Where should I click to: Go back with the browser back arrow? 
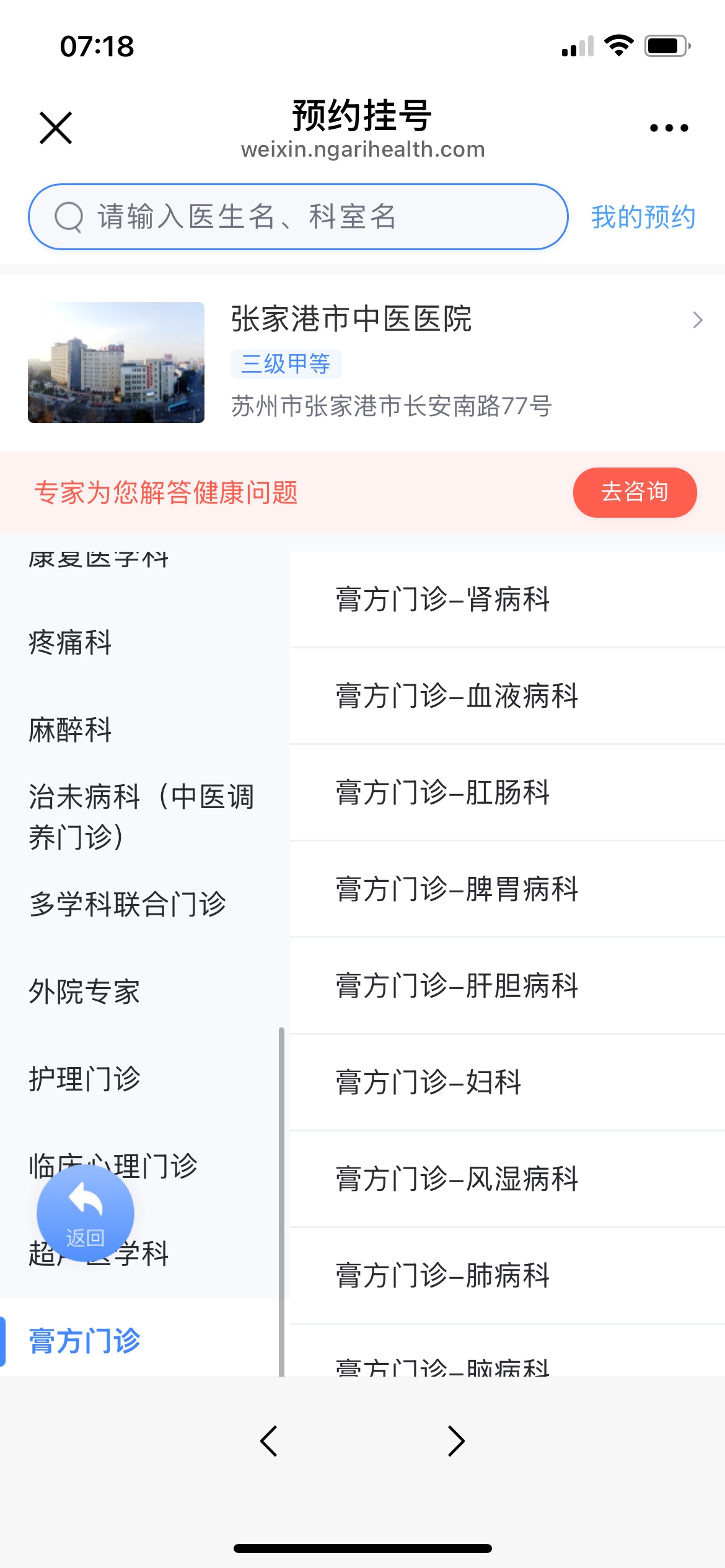[268, 1441]
